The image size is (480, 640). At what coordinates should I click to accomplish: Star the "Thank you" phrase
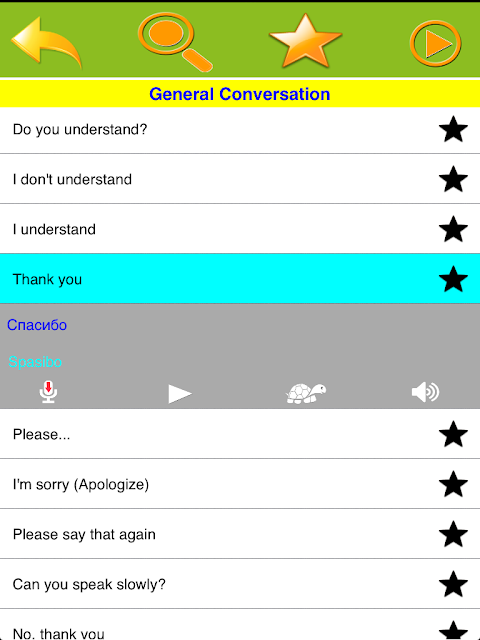[x=453, y=279]
